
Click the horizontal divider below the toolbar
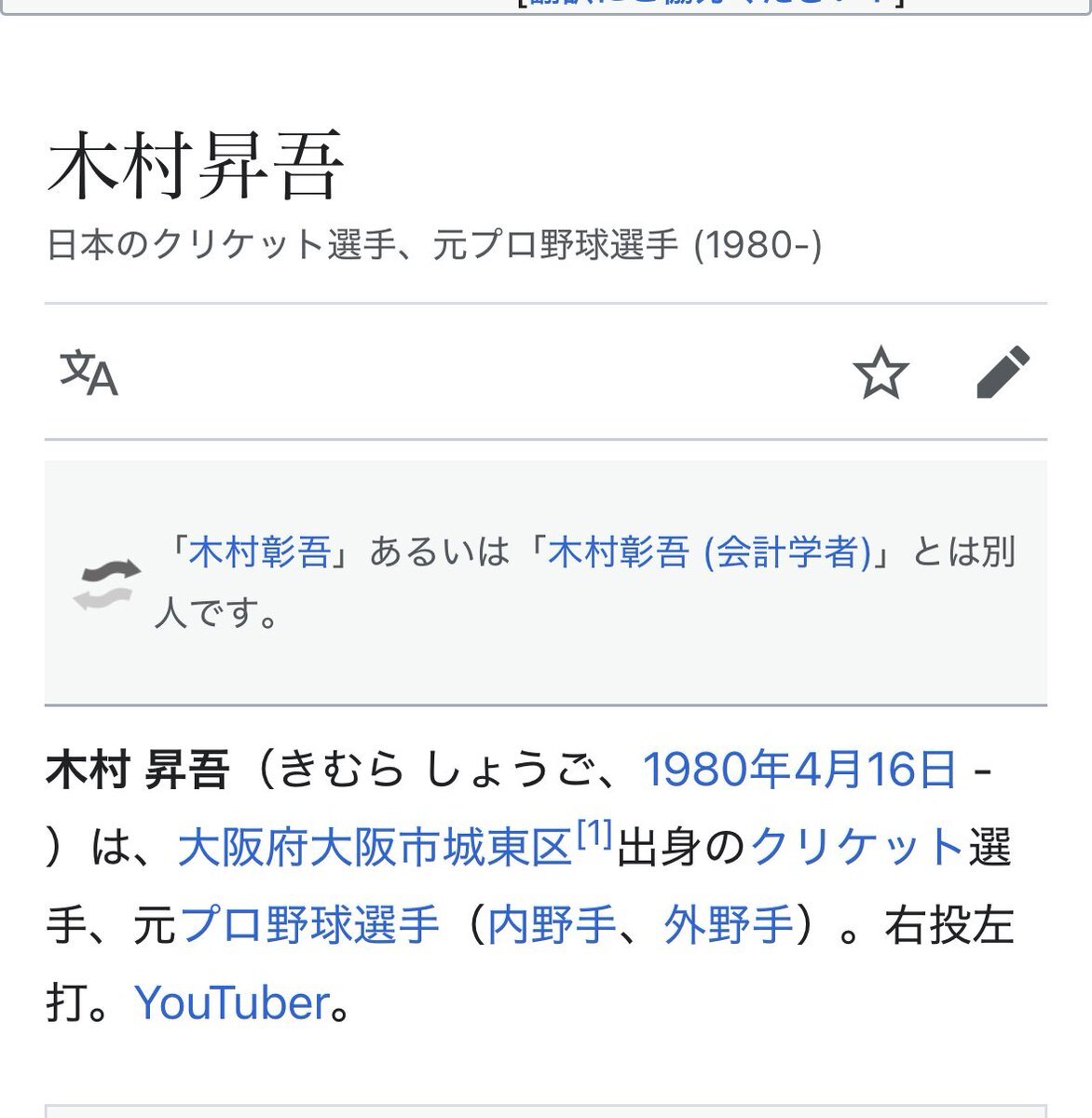(x=546, y=435)
